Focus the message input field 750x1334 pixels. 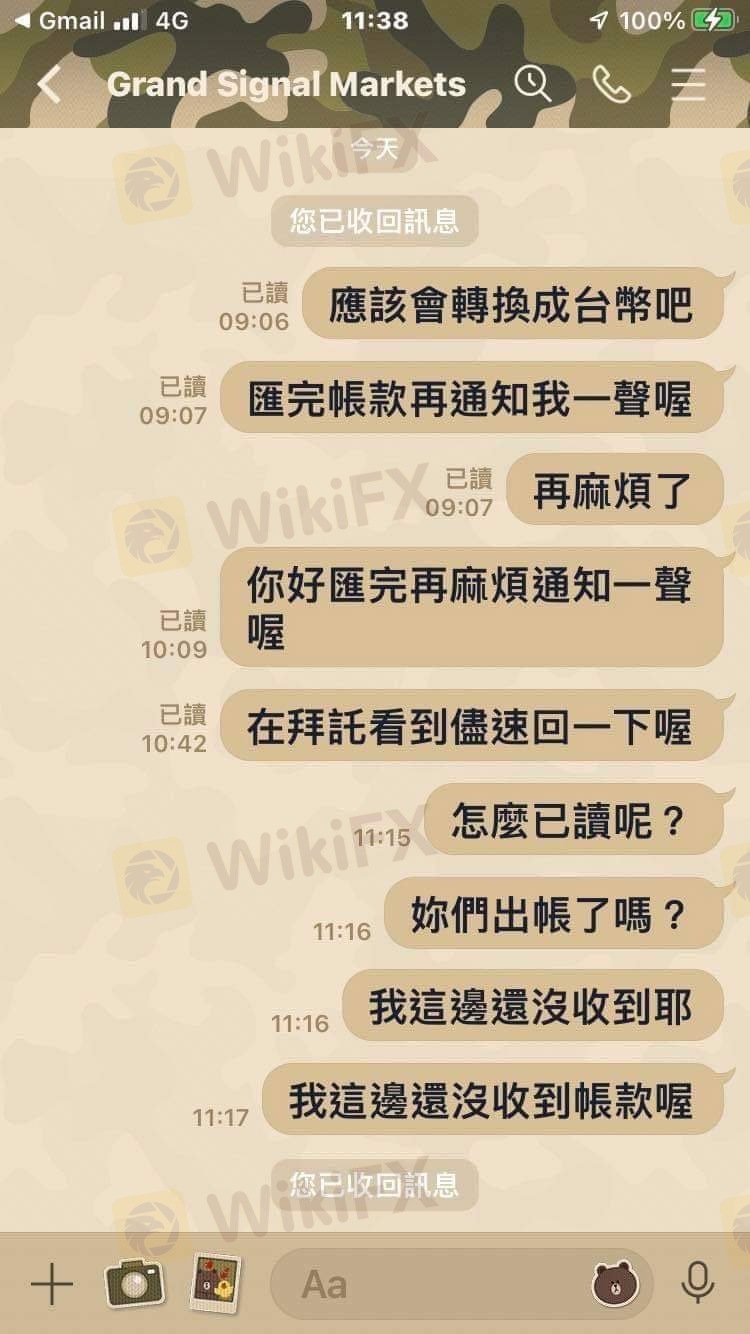(430, 1284)
